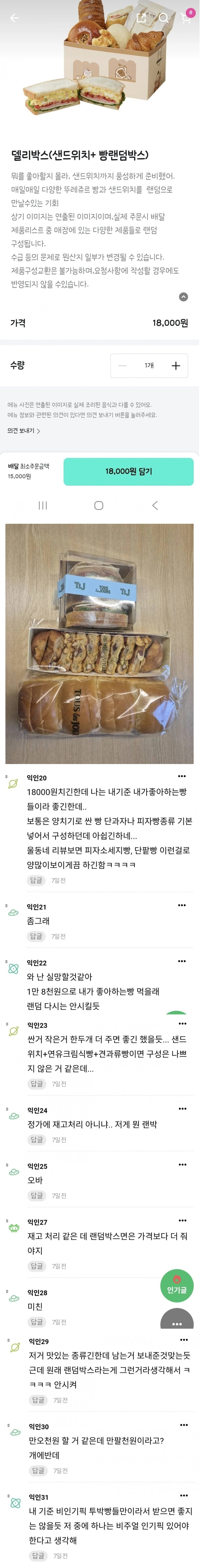Open the more options for 익인21's comment
This screenshot has height=1568, width=200.
pos(182,905)
